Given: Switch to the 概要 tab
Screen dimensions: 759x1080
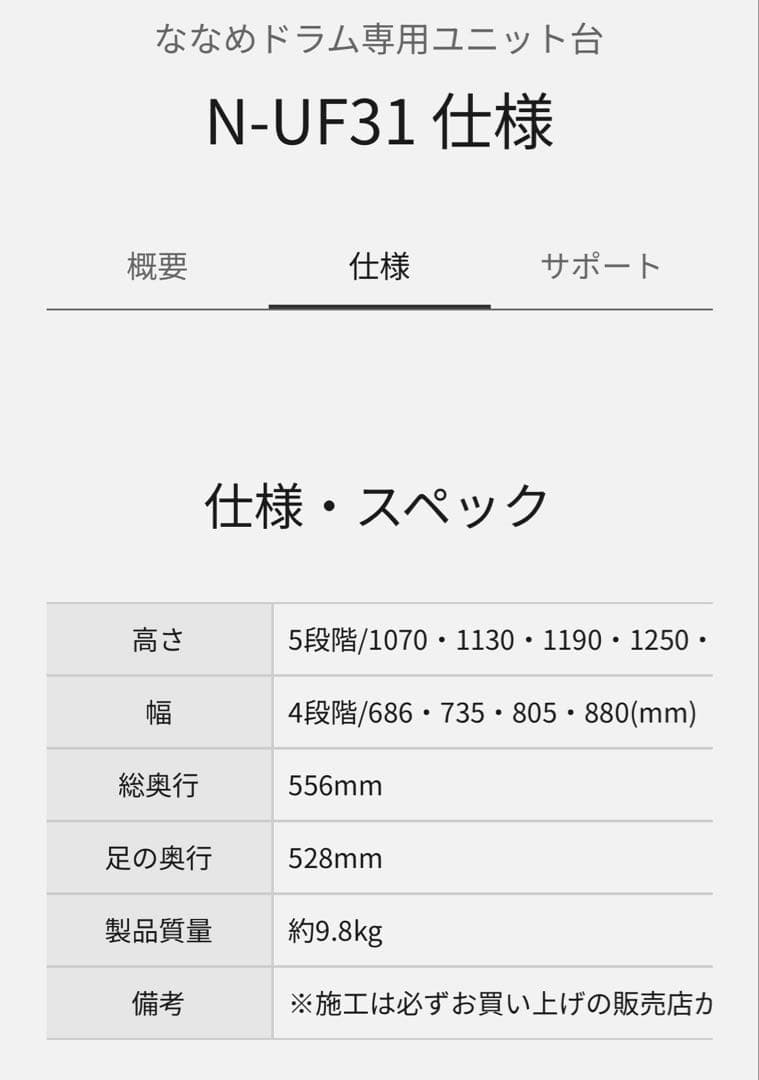Looking at the screenshot, I should point(155,266).
